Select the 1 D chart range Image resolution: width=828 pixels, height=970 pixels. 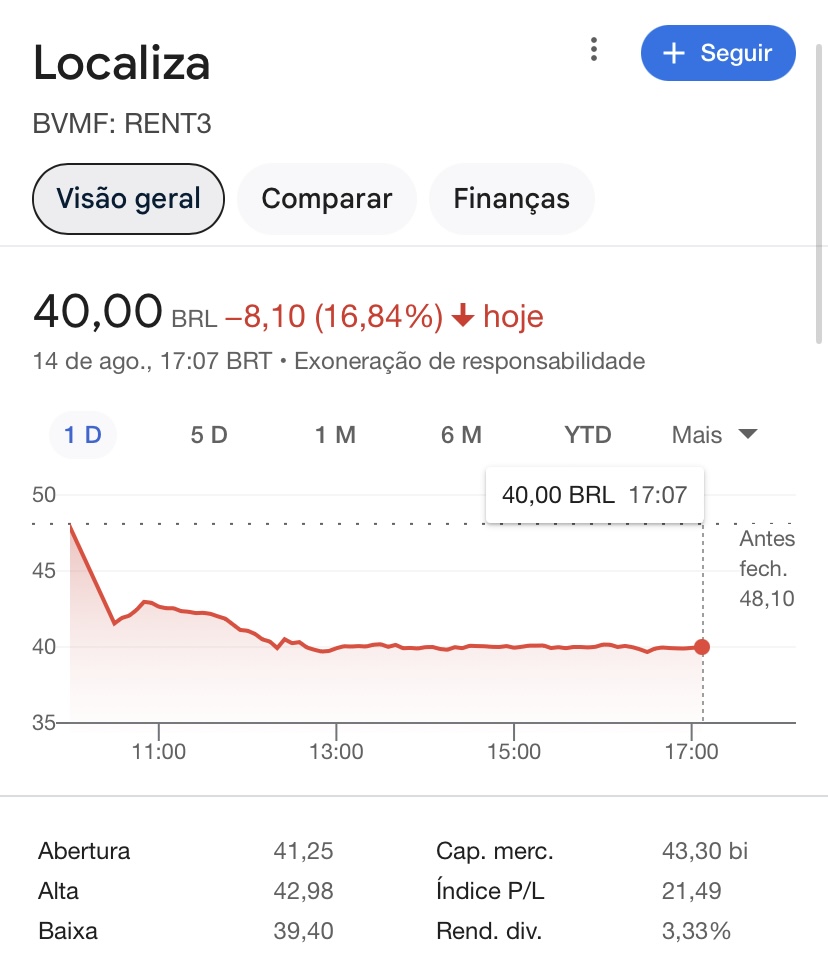[x=83, y=435]
